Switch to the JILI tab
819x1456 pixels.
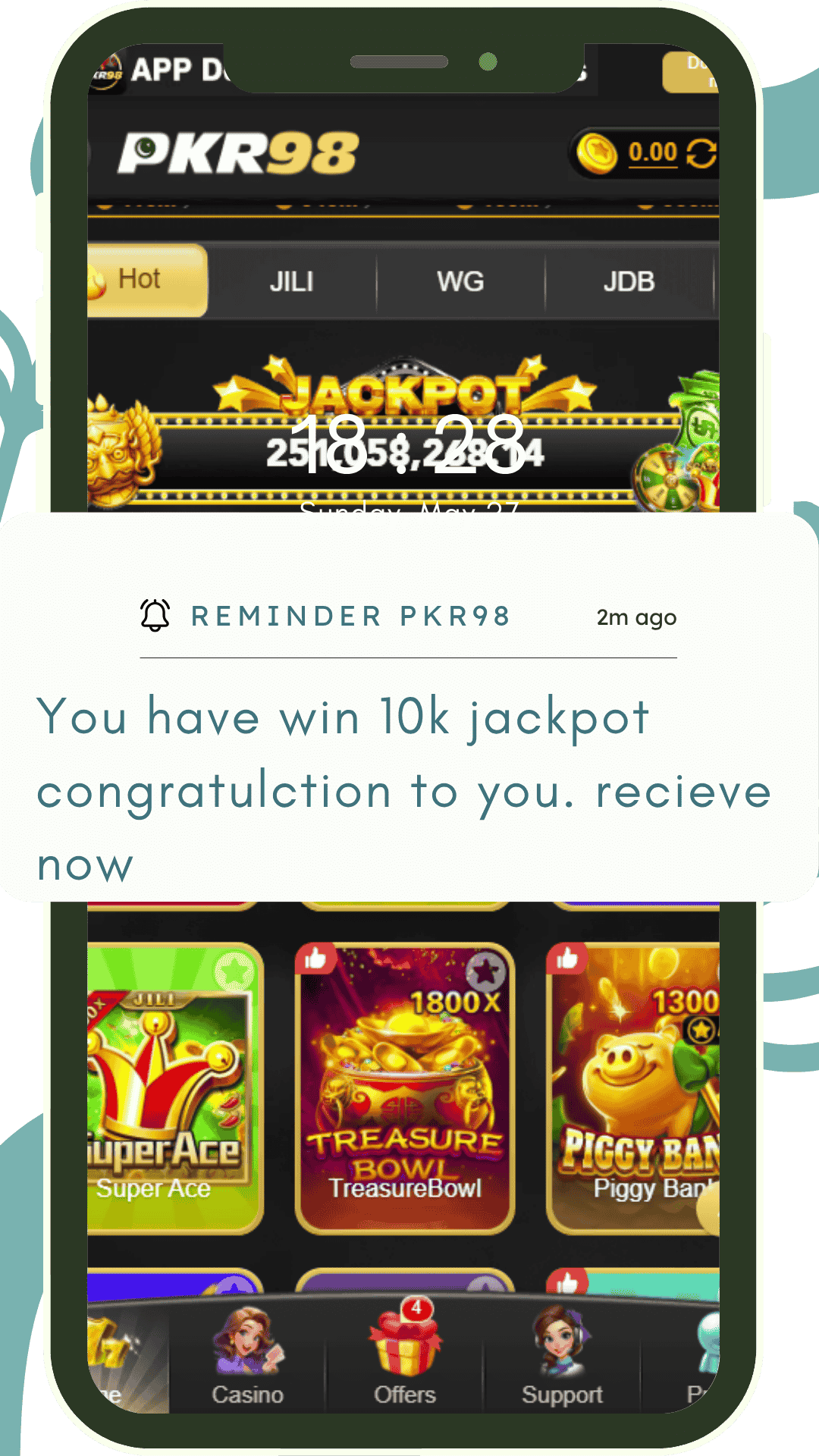[292, 281]
